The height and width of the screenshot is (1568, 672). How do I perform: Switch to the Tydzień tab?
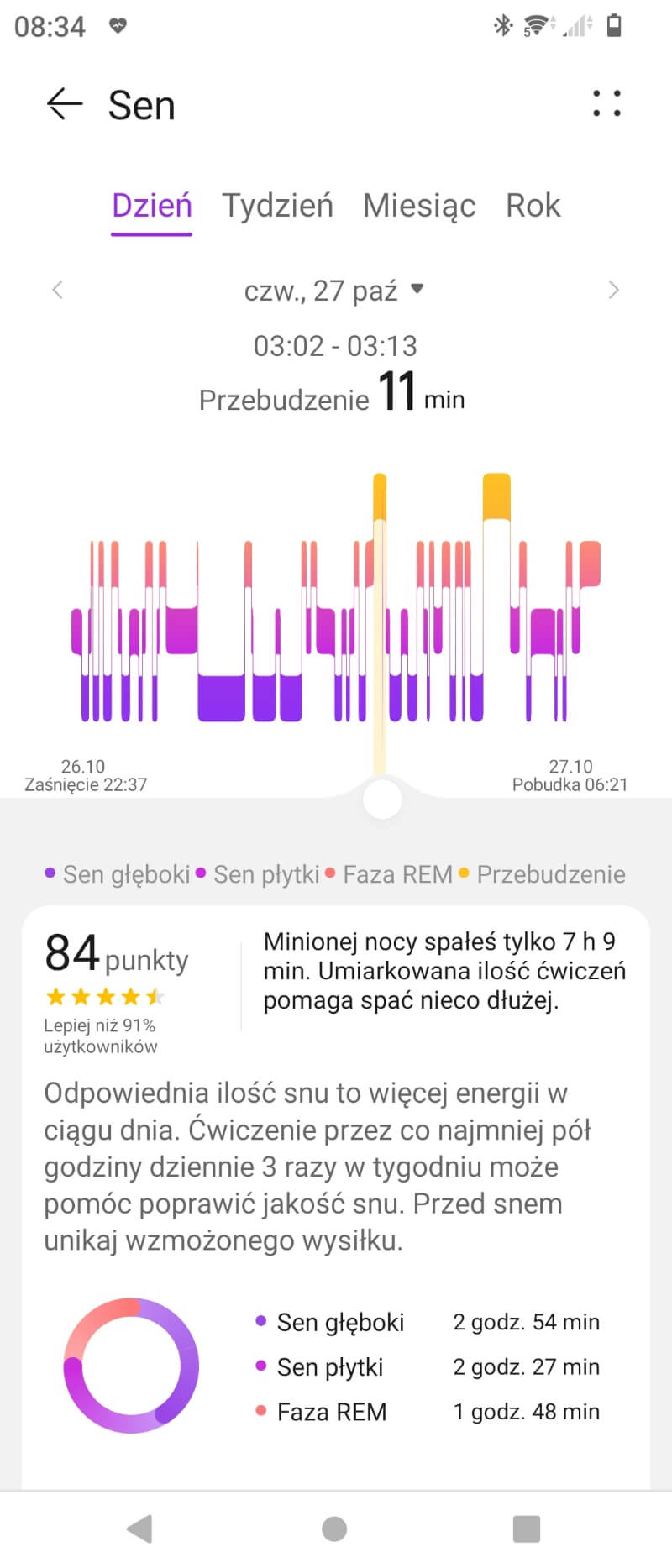click(278, 205)
